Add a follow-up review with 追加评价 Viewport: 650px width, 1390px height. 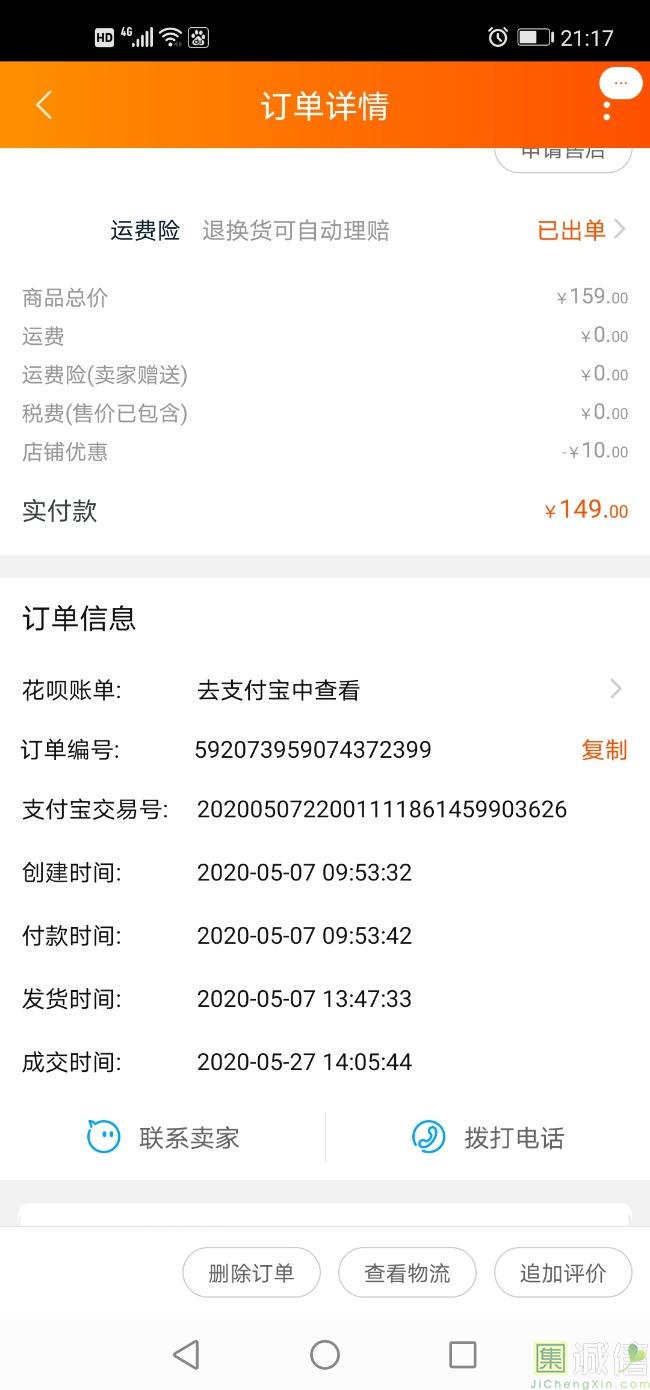[x=563, y=1273]
